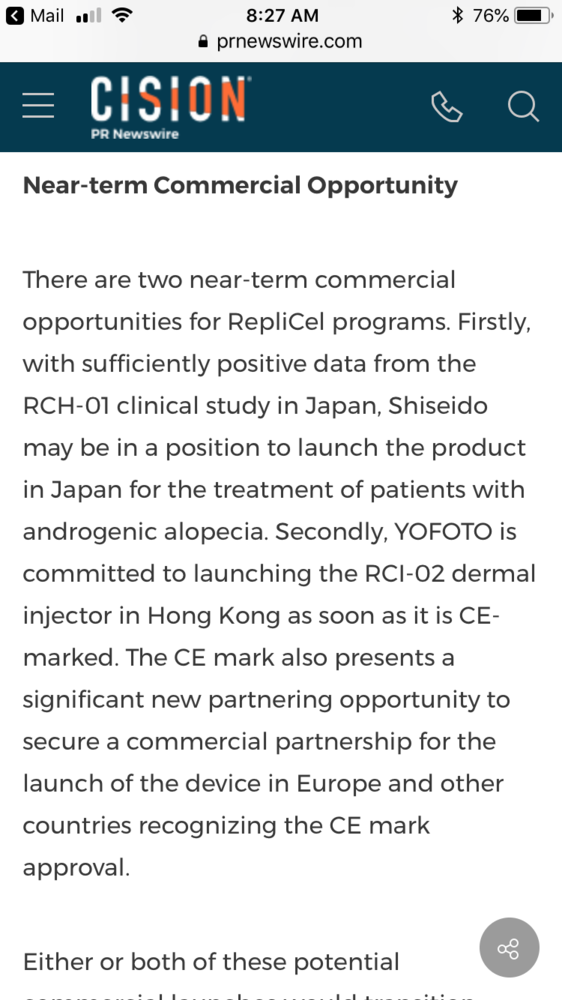Open the Cision PR Newswire homepage logo

click(170, 107)
